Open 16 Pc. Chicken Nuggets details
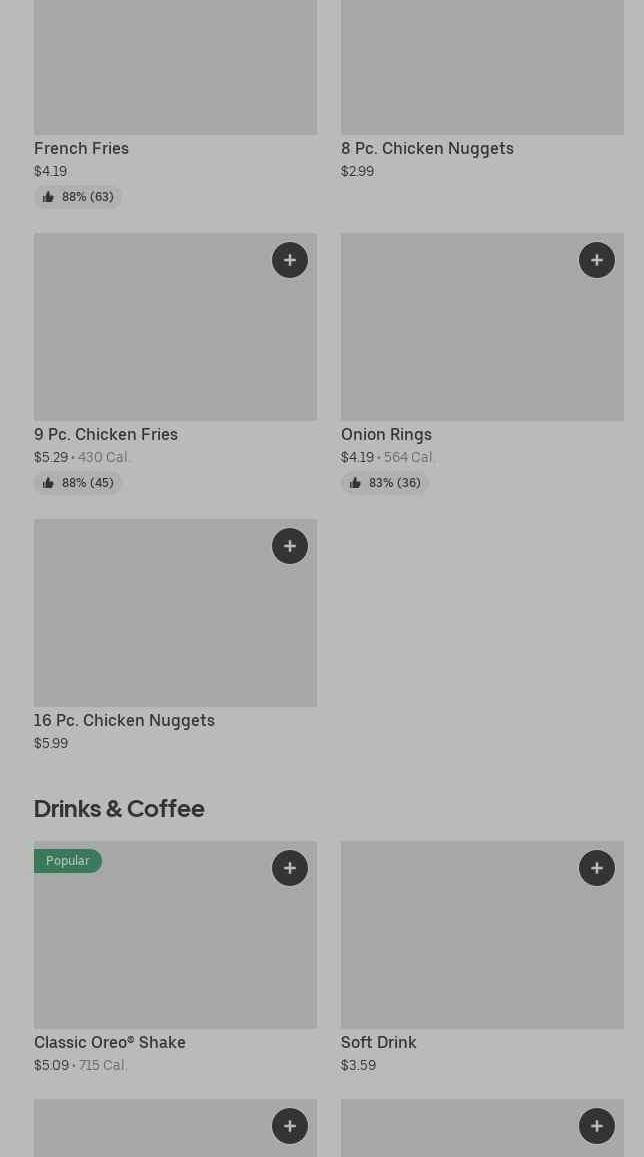This screenshot has height=1157, width=644. pos(176,635)
